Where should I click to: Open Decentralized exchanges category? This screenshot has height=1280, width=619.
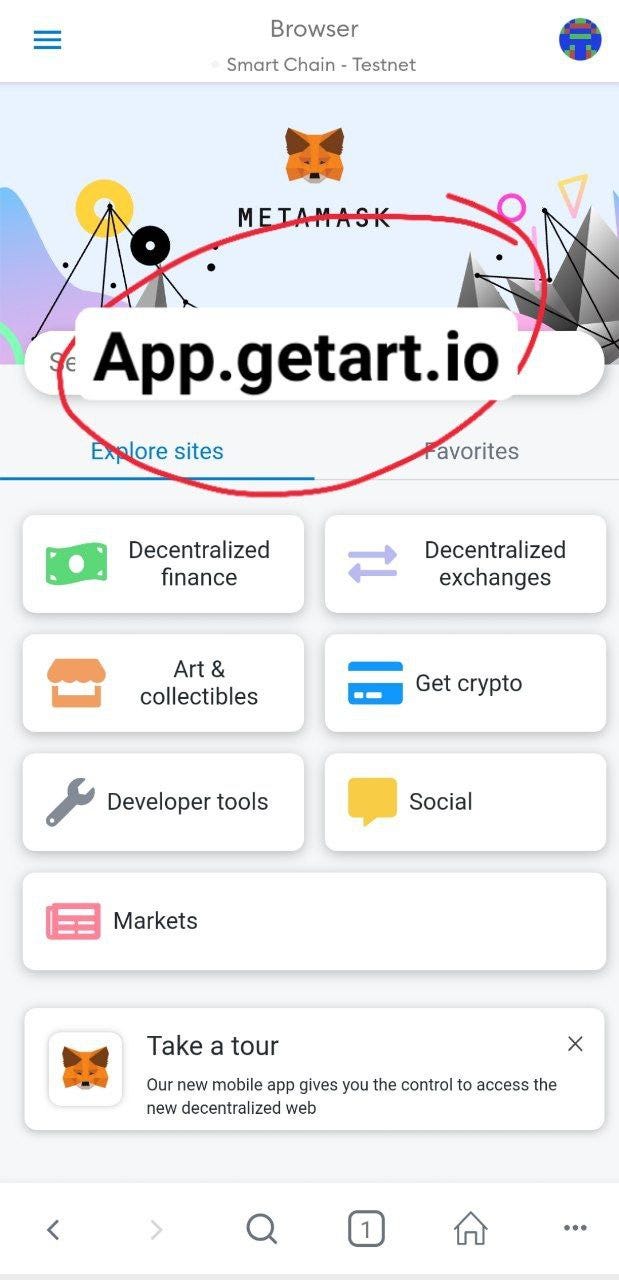(465, 564)
